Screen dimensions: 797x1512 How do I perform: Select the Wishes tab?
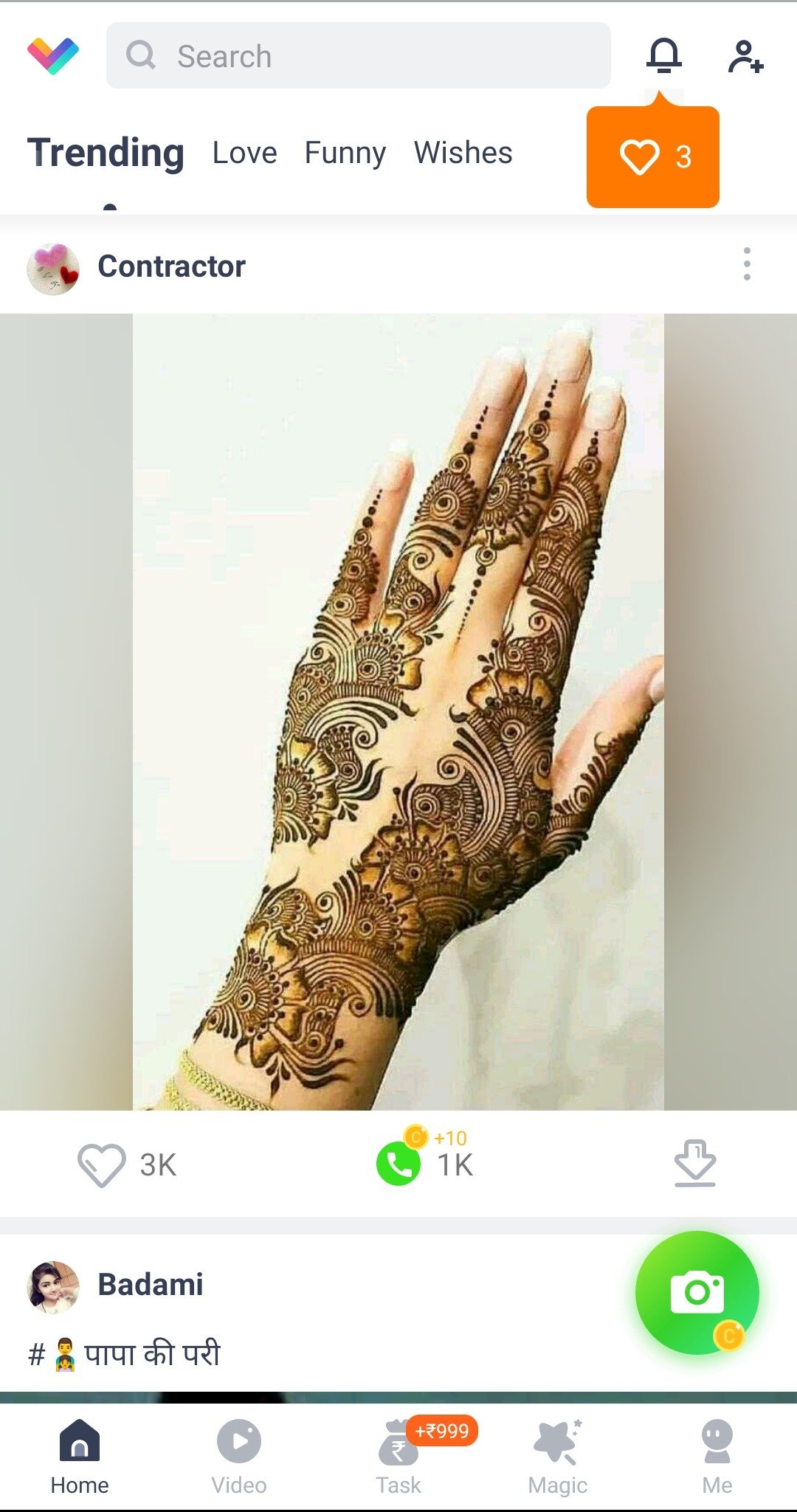click(463, 153)
